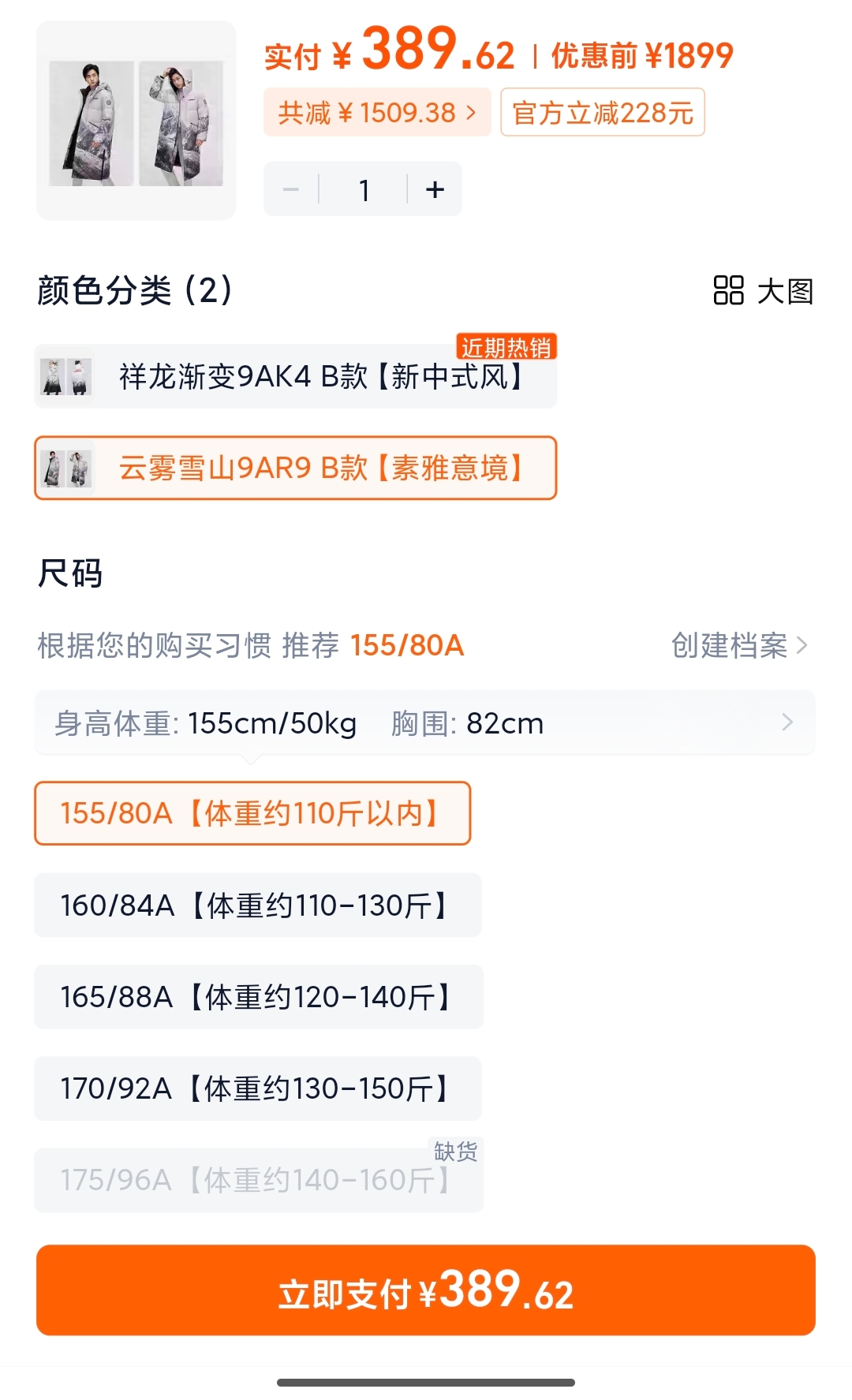Open the product preview image
Image resolution: width=852 pixels, height=1400 pixels.
click(136, 120)
